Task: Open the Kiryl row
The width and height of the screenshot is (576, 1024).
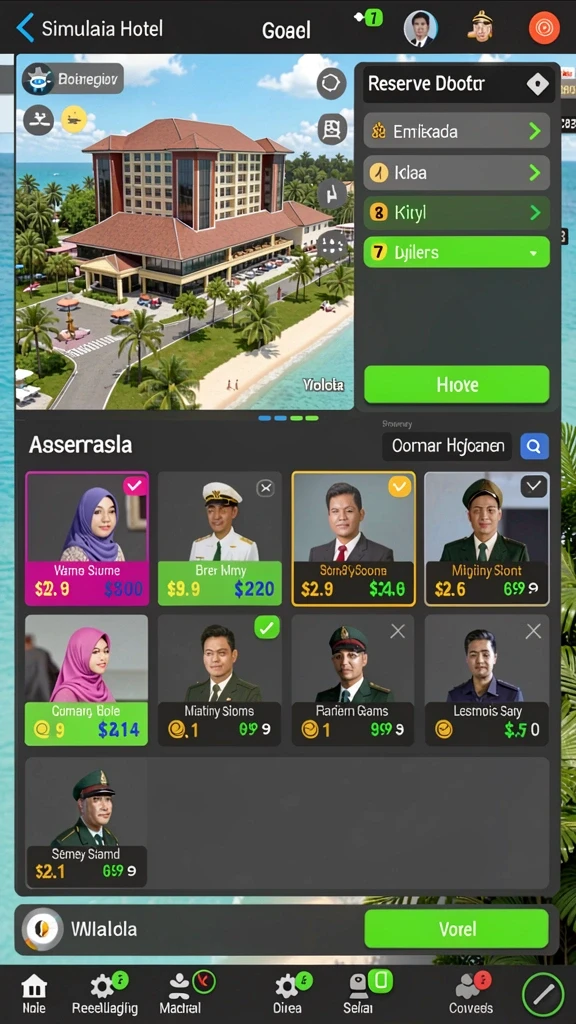Action: pyautogui.click(x=456, y=212)
